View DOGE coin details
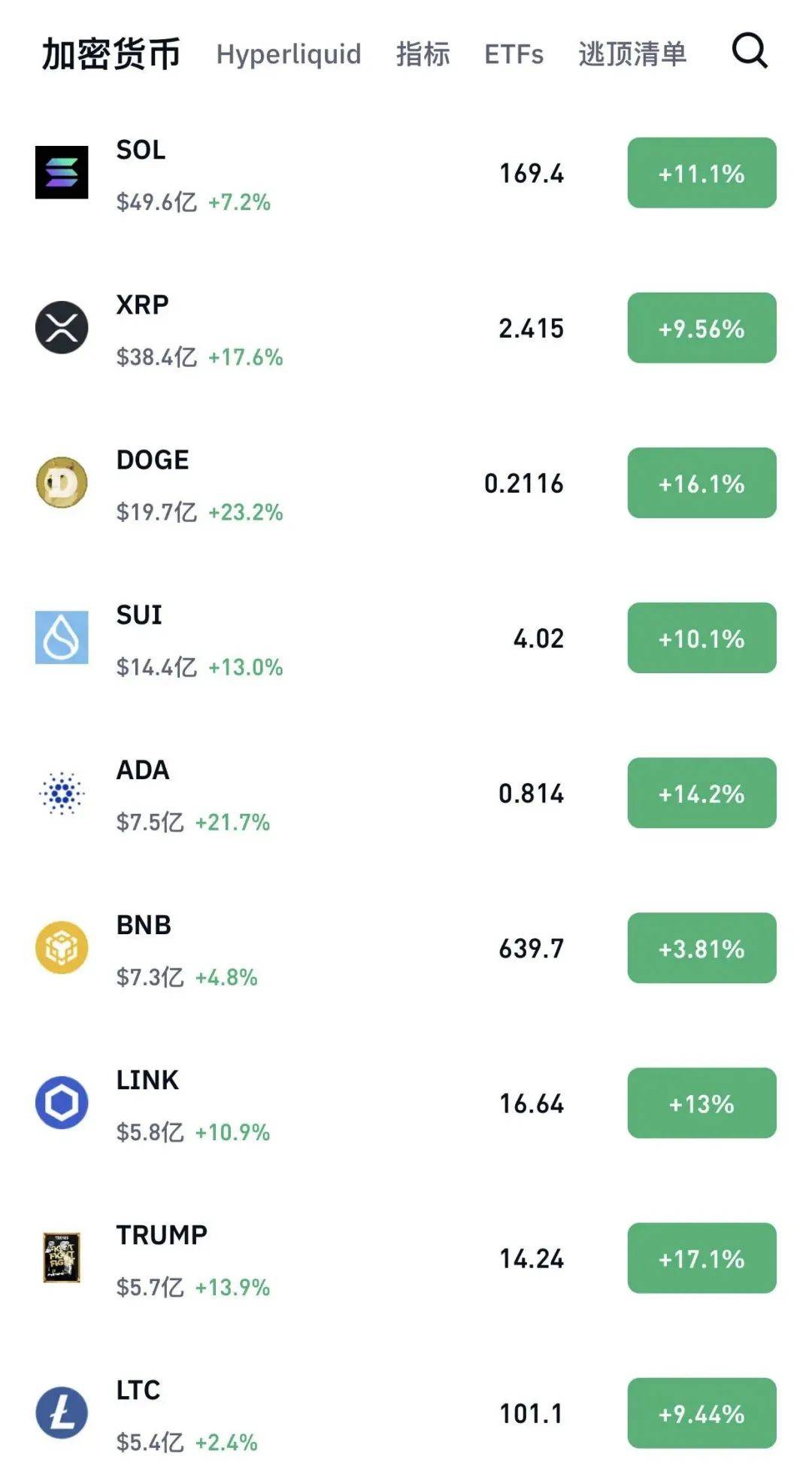 pyautogui.click(x=301, y=483)
